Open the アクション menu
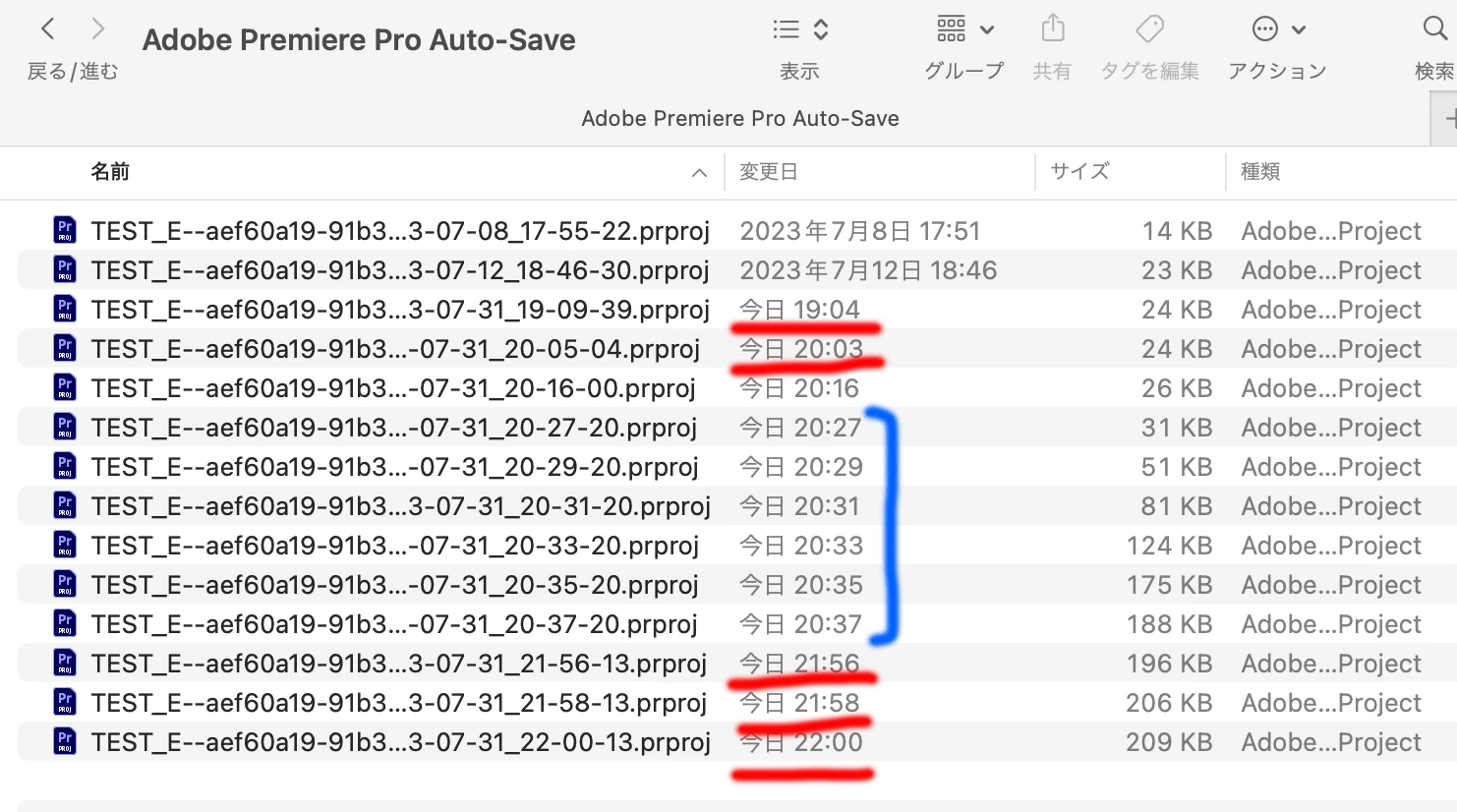1457x812 pixels. click(x=1278, y=30)
